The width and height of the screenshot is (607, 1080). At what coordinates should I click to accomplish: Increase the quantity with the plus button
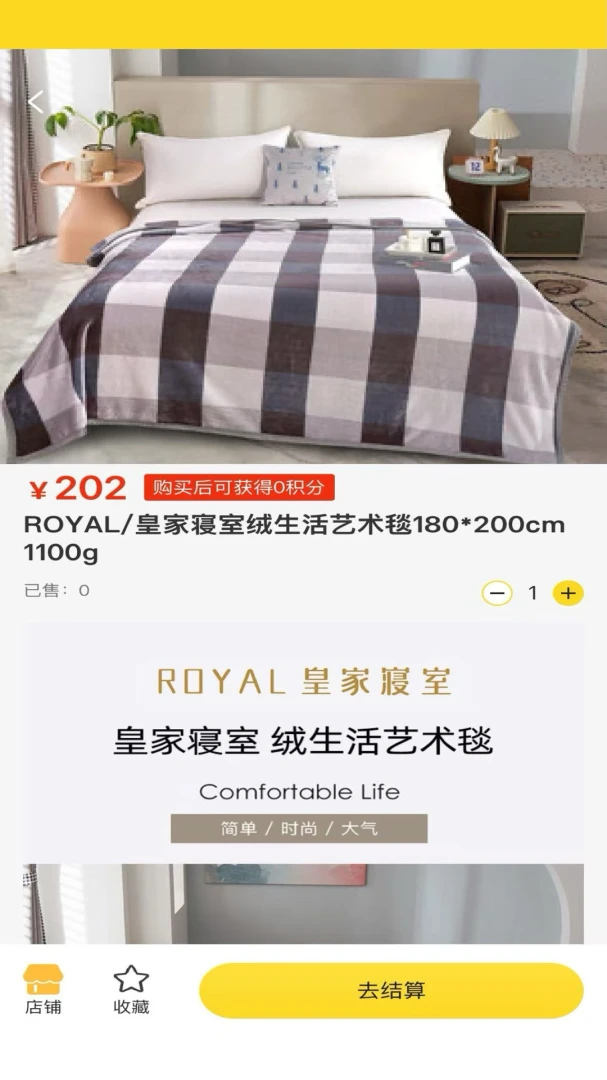pyautogui.click(x=568, y=593)
